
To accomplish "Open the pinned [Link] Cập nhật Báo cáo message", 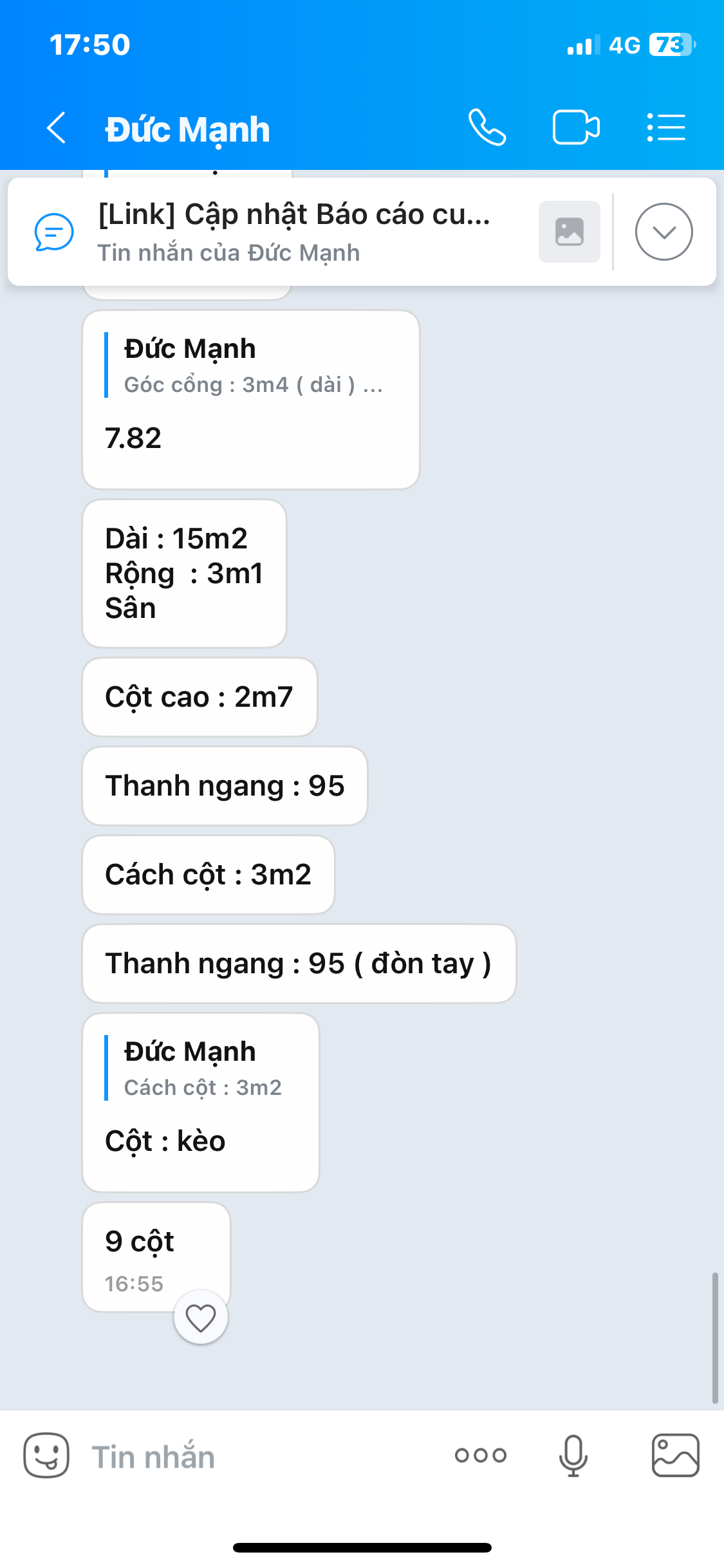I will click(x=293, y=232).
